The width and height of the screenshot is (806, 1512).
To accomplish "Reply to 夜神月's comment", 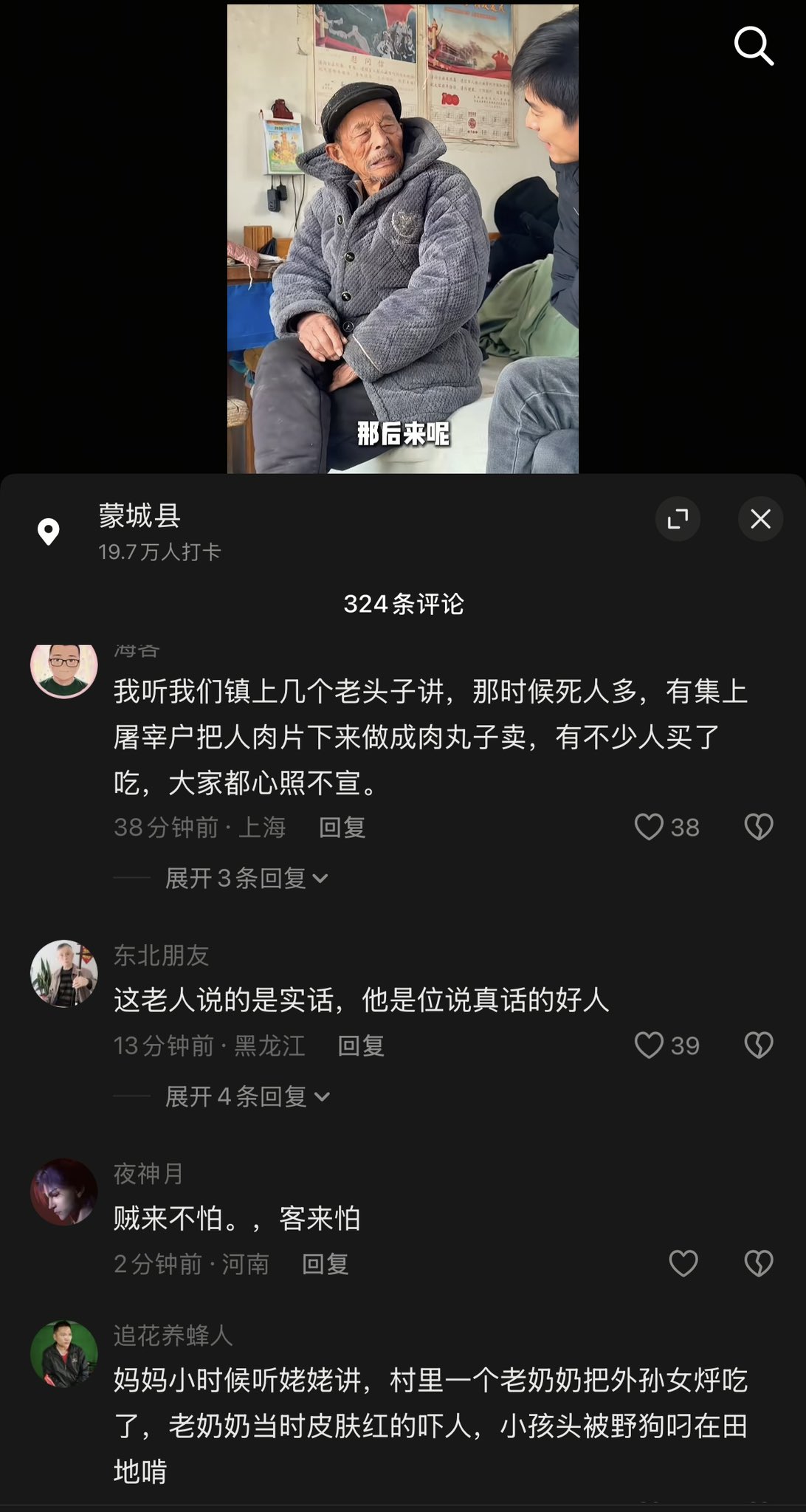I will [x=325, y=1264].
